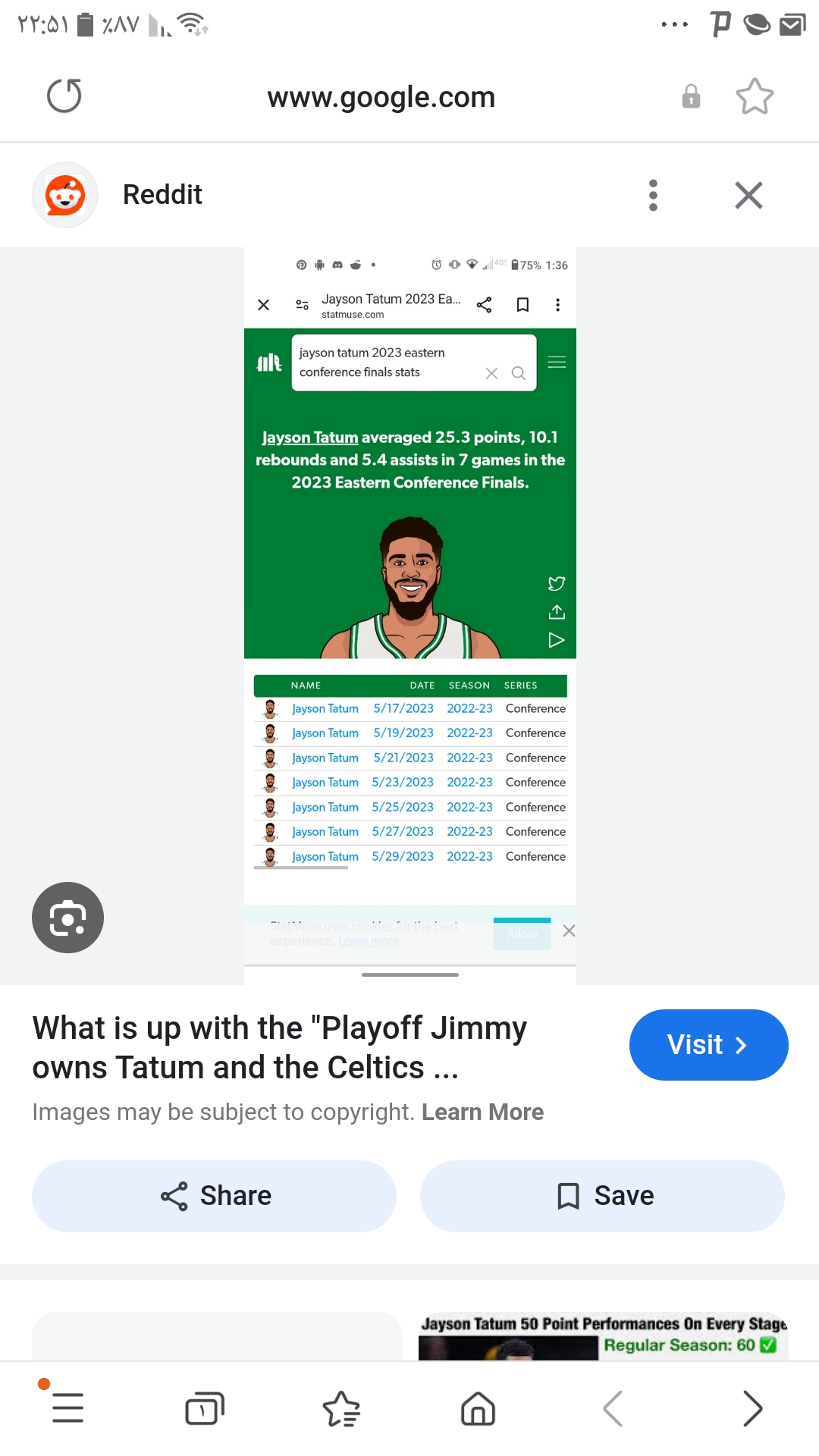Reload the current page
This screenshot has height=1456, width=819.
(64, 96)
